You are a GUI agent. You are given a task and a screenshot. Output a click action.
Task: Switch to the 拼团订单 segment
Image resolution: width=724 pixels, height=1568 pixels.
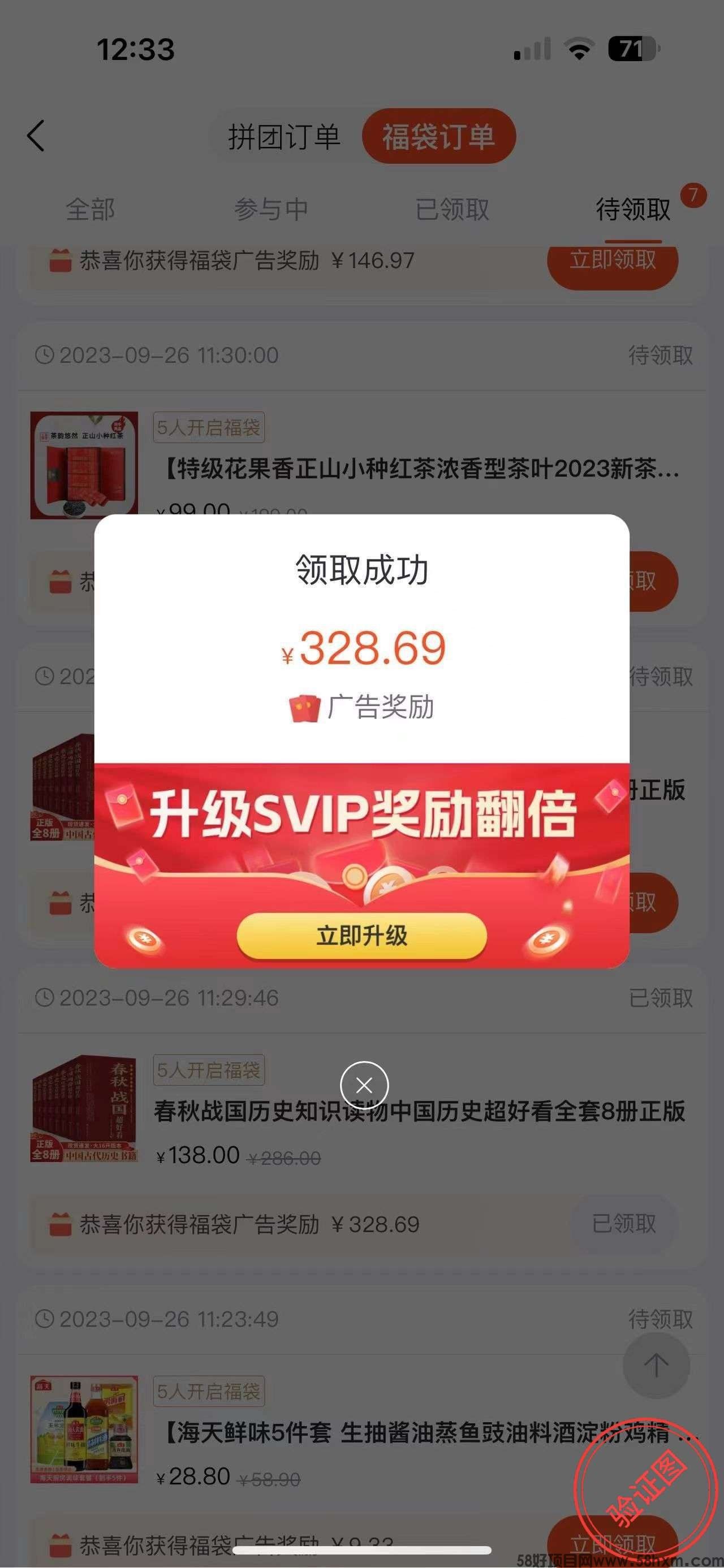click(x=284, y=136)
